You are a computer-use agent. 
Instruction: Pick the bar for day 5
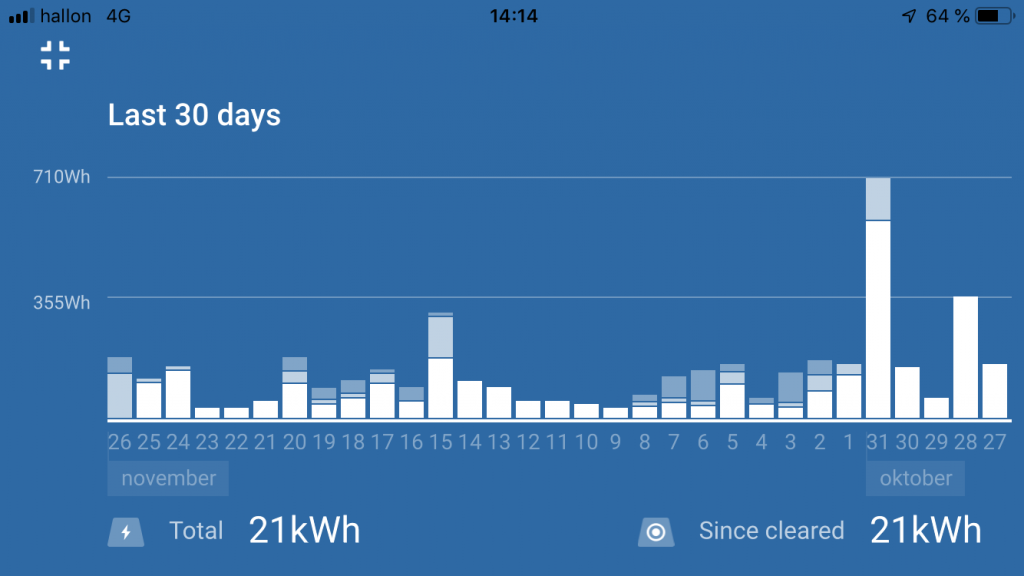(x=732, y=393)
